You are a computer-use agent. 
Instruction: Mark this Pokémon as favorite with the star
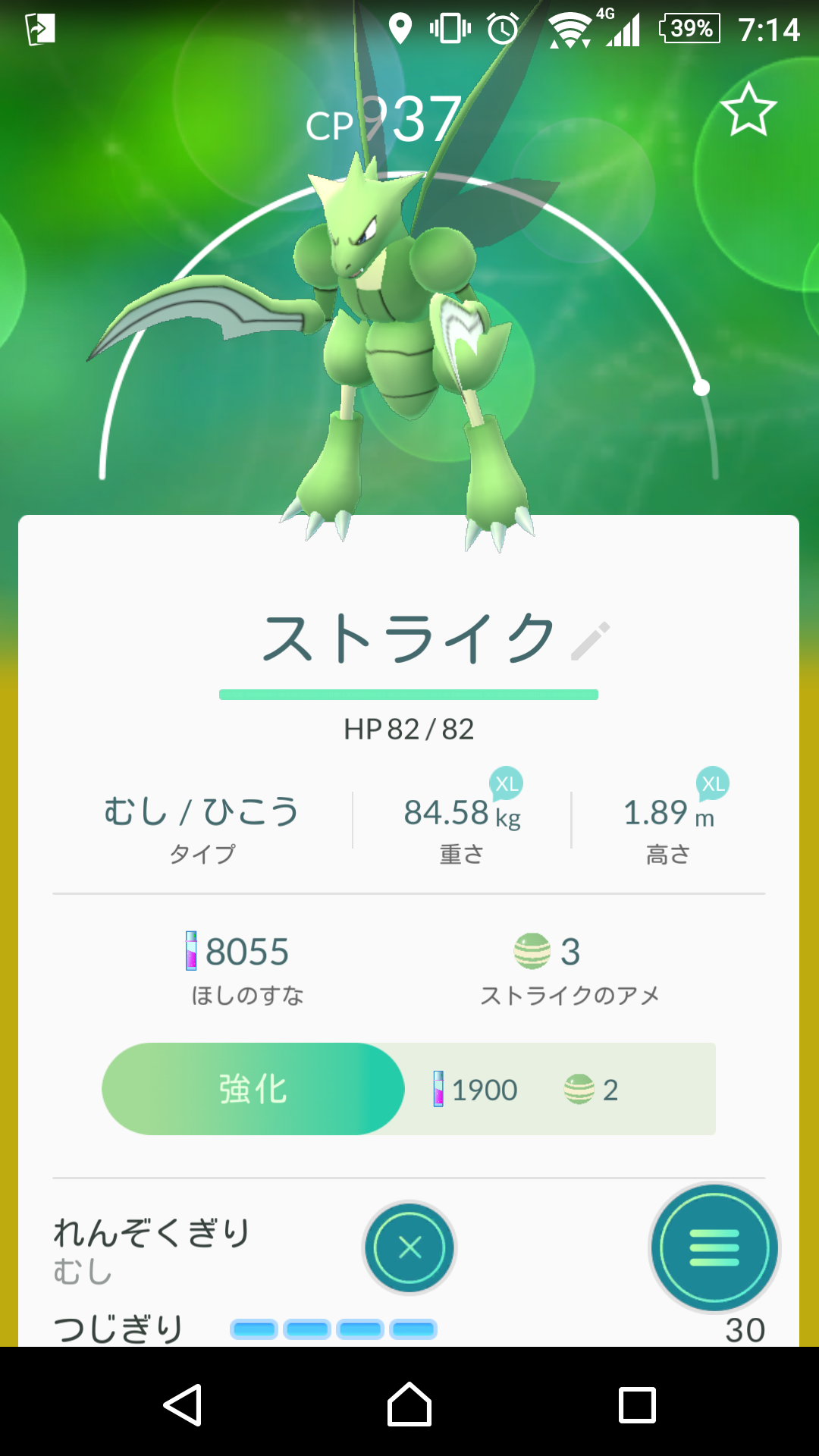pos(748,109)
